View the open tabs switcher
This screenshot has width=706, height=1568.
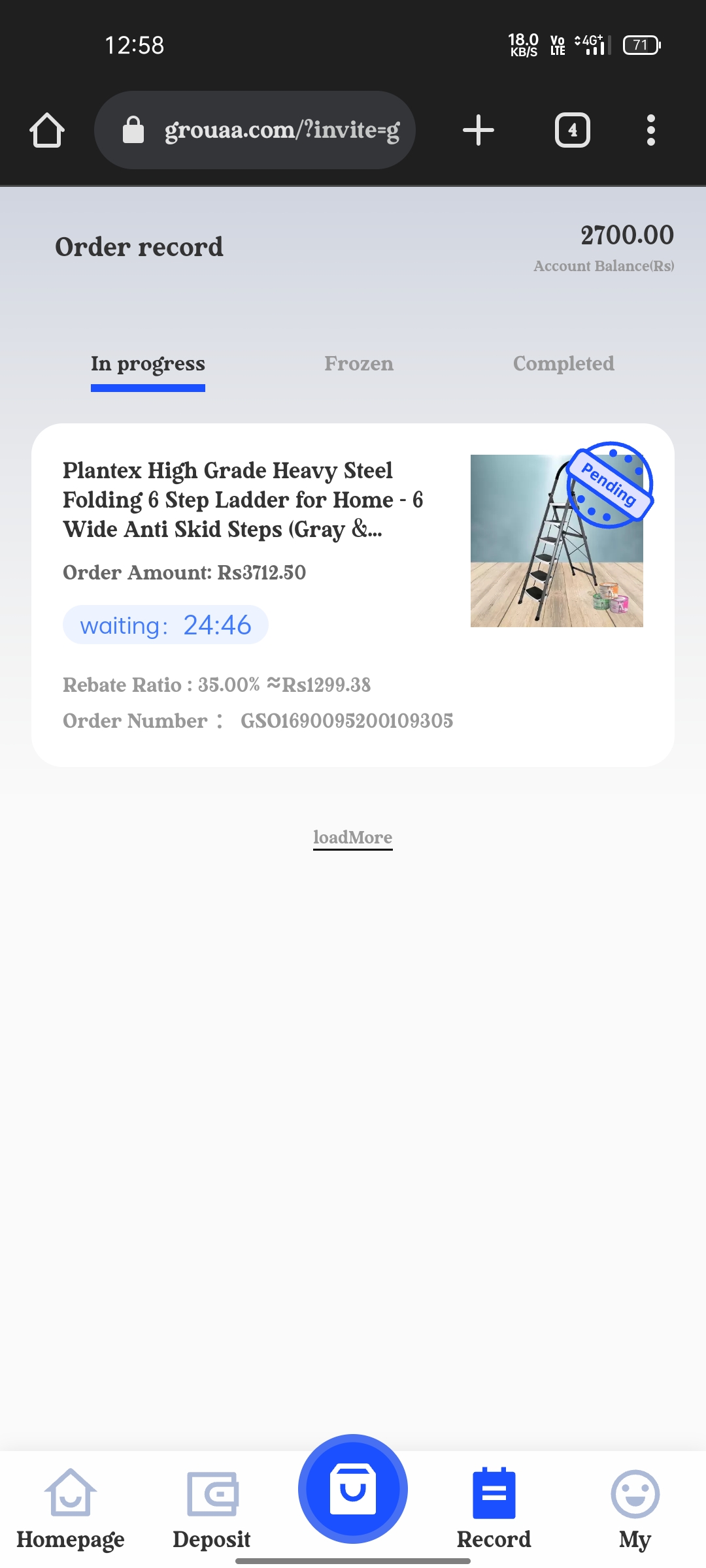[x=573, y=130]
